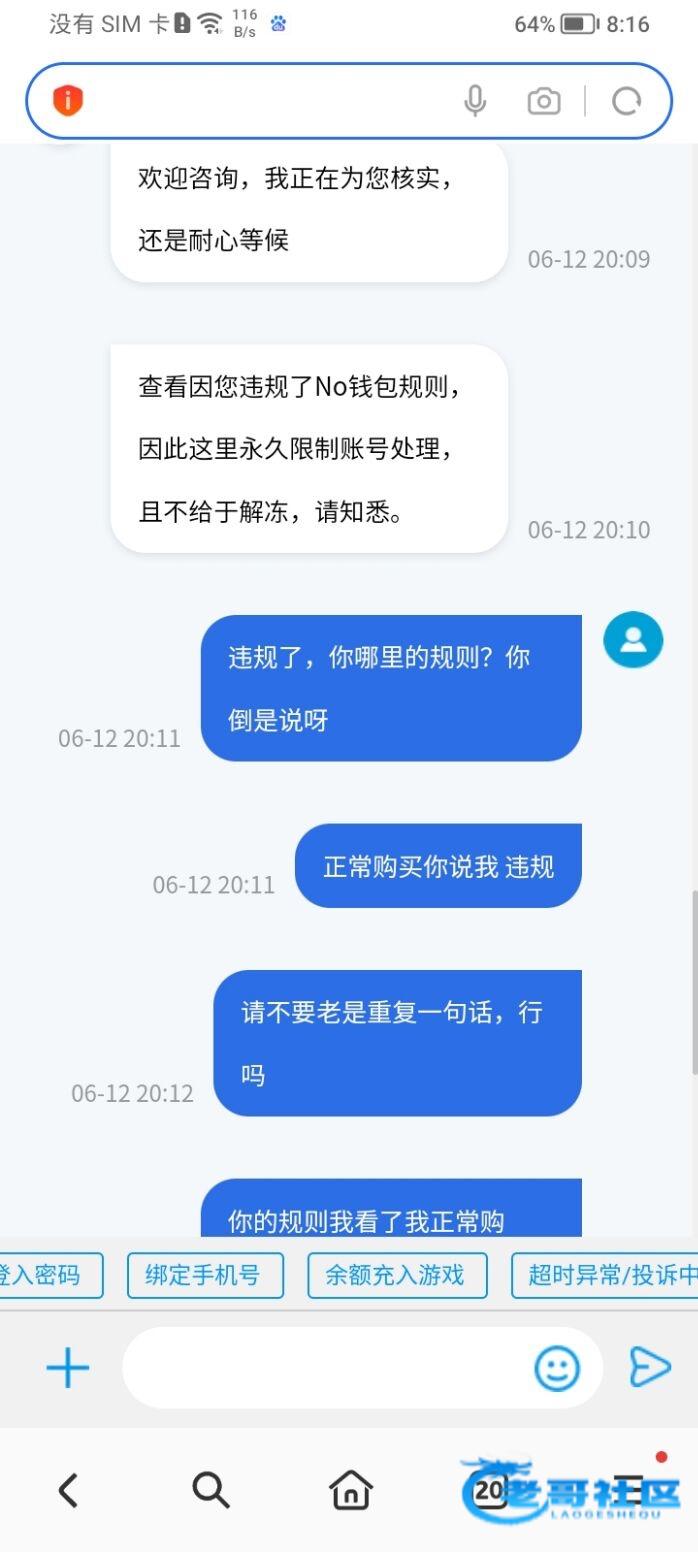The height and width of the screenshot is (1552, 698).
Task: Send the chat message
Action: click(649, 1367)
